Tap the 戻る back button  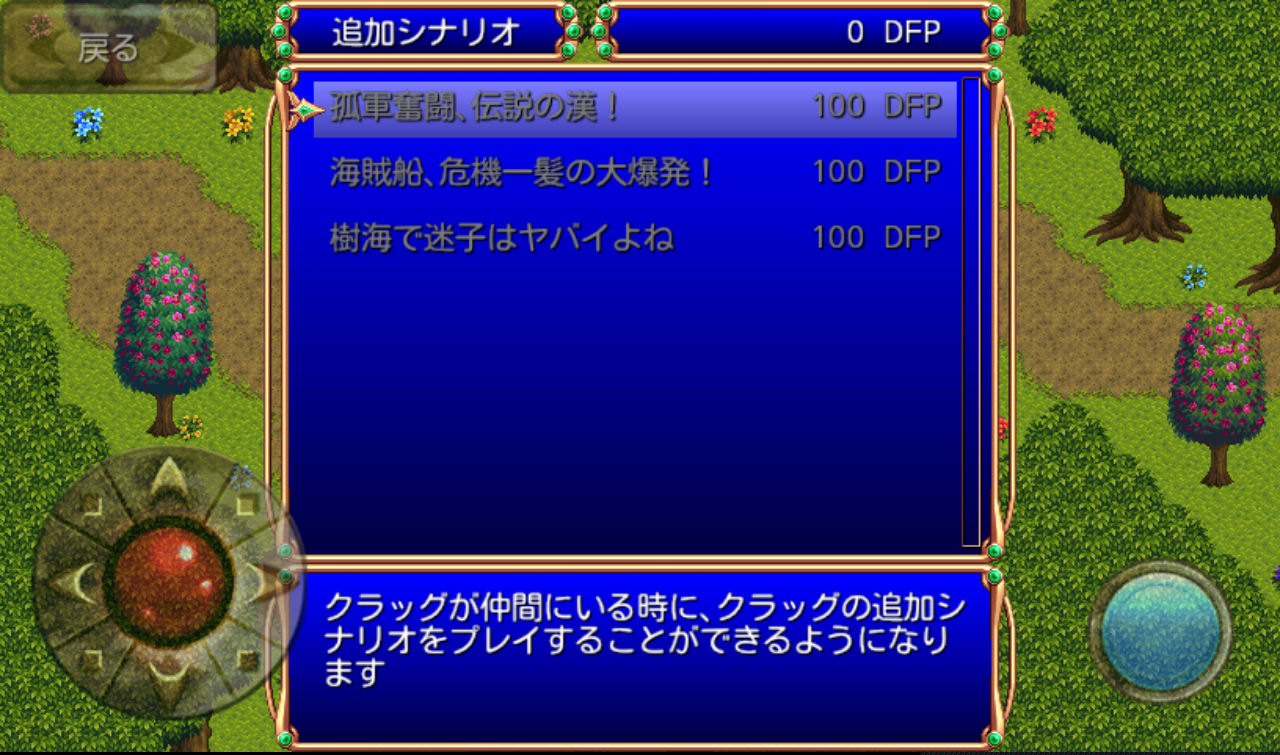coord(108,47)
